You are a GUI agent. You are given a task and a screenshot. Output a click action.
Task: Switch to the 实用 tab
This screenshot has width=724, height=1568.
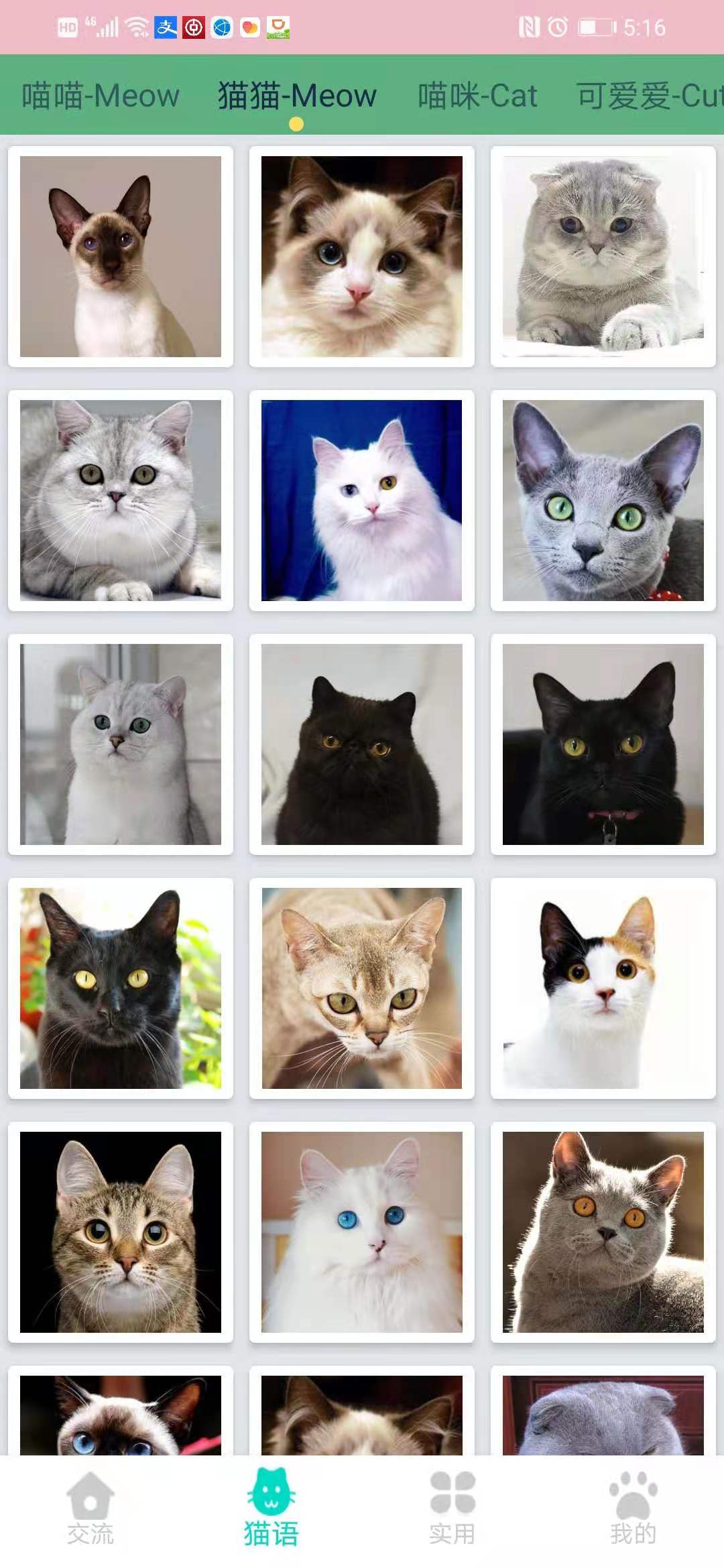tap(452, 1509)
